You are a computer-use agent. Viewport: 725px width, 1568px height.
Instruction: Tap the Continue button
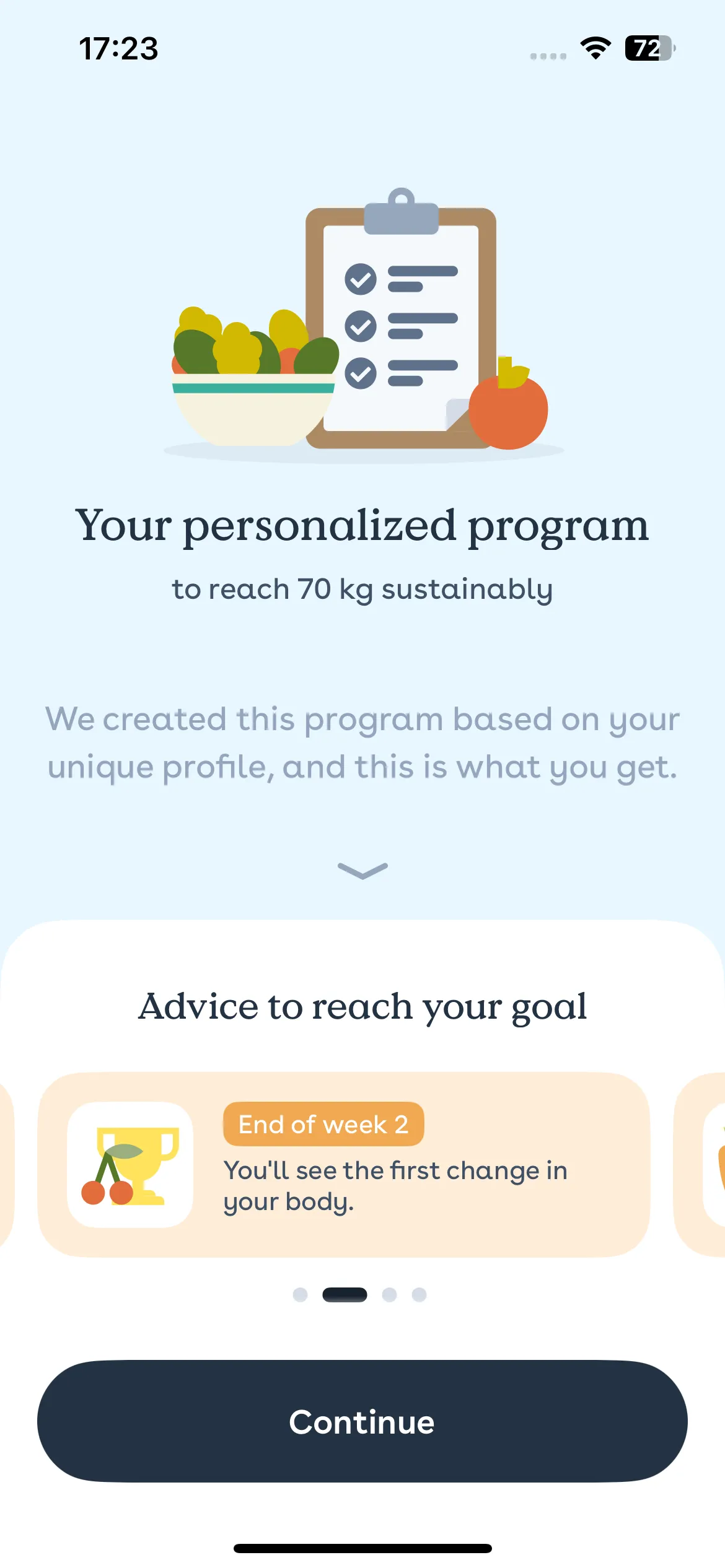[362, 1421]
